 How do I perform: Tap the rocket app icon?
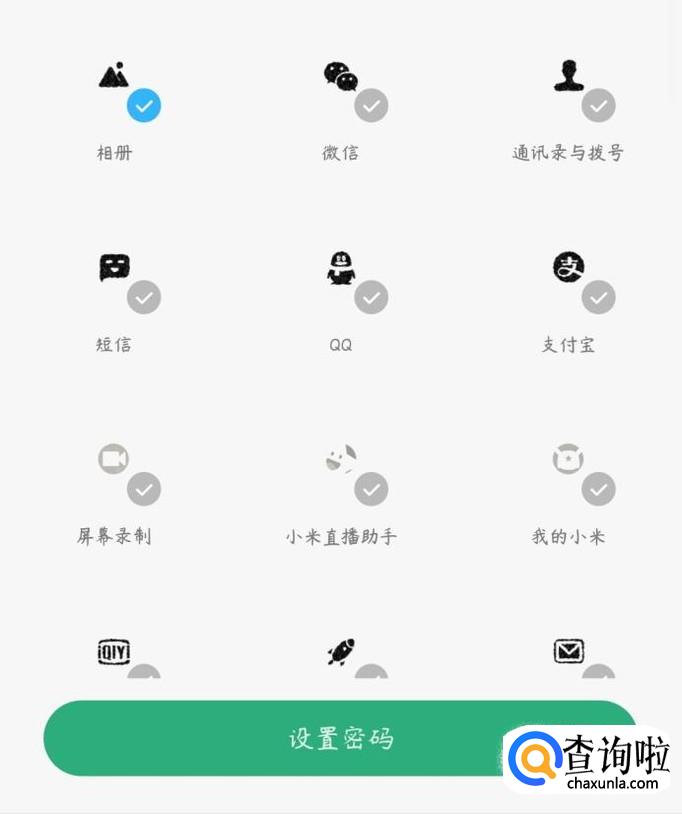341,652
